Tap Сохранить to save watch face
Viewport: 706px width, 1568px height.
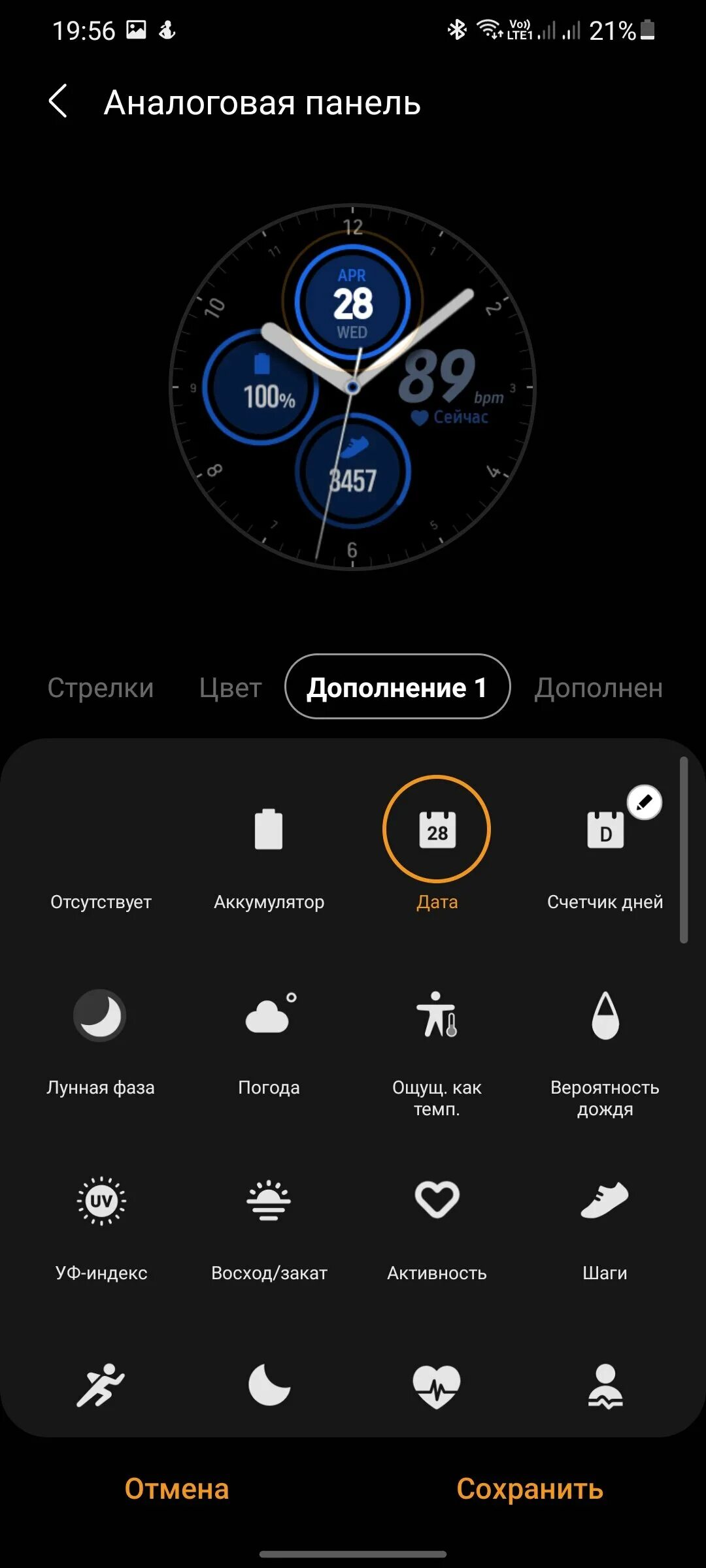[529, 1489]
